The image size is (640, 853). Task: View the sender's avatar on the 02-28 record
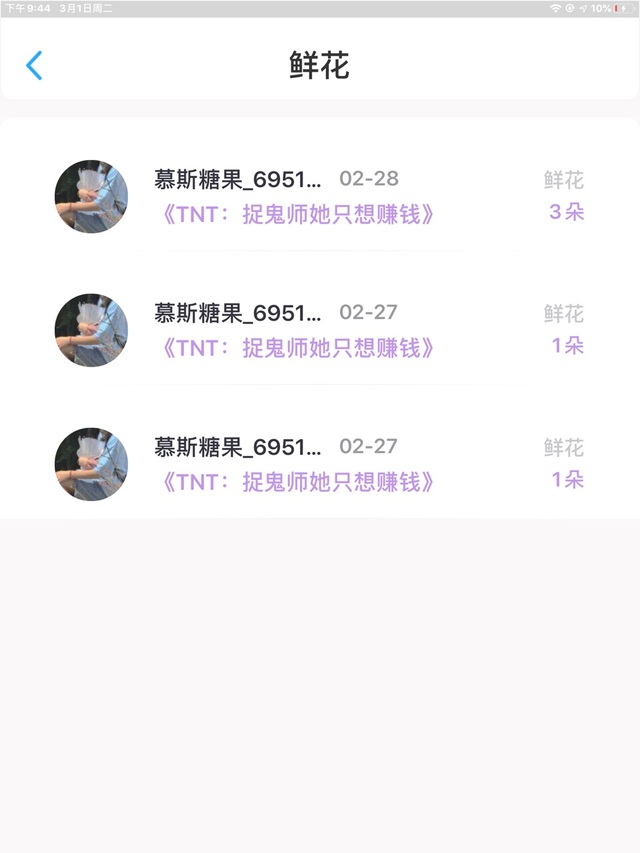(x=91, y=197)
